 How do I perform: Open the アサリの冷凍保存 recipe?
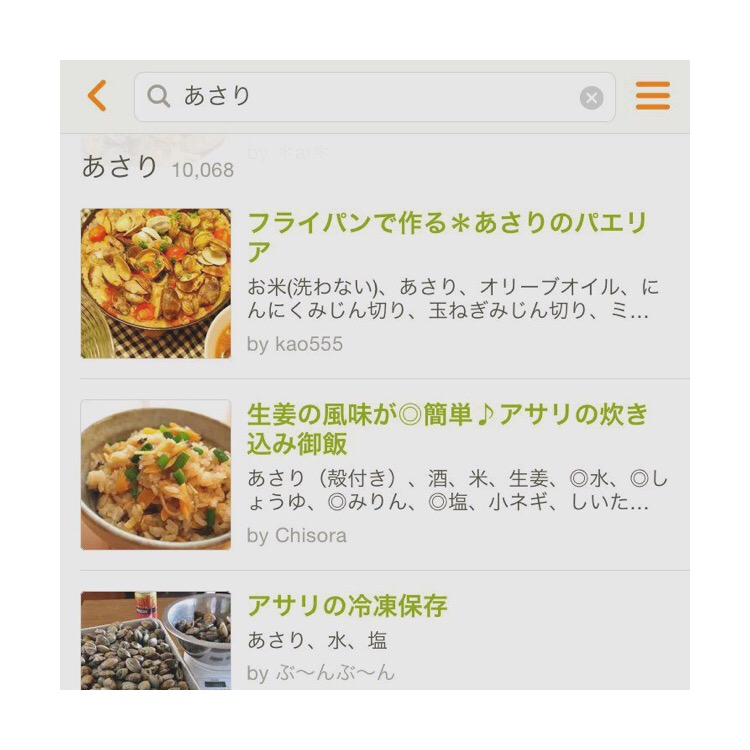click(x=347, y=606)
